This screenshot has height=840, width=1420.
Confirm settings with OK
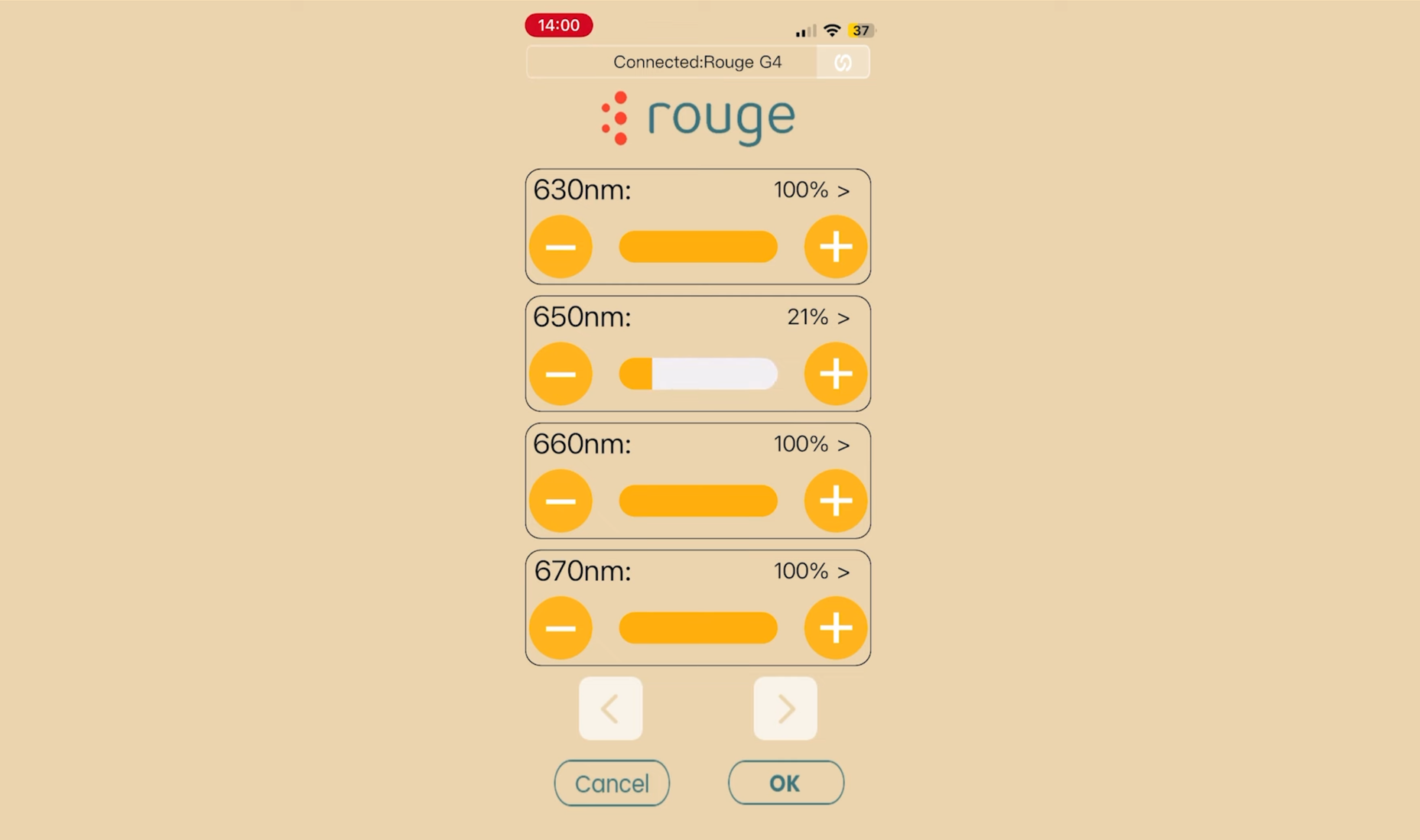click(x=785, y=783)
